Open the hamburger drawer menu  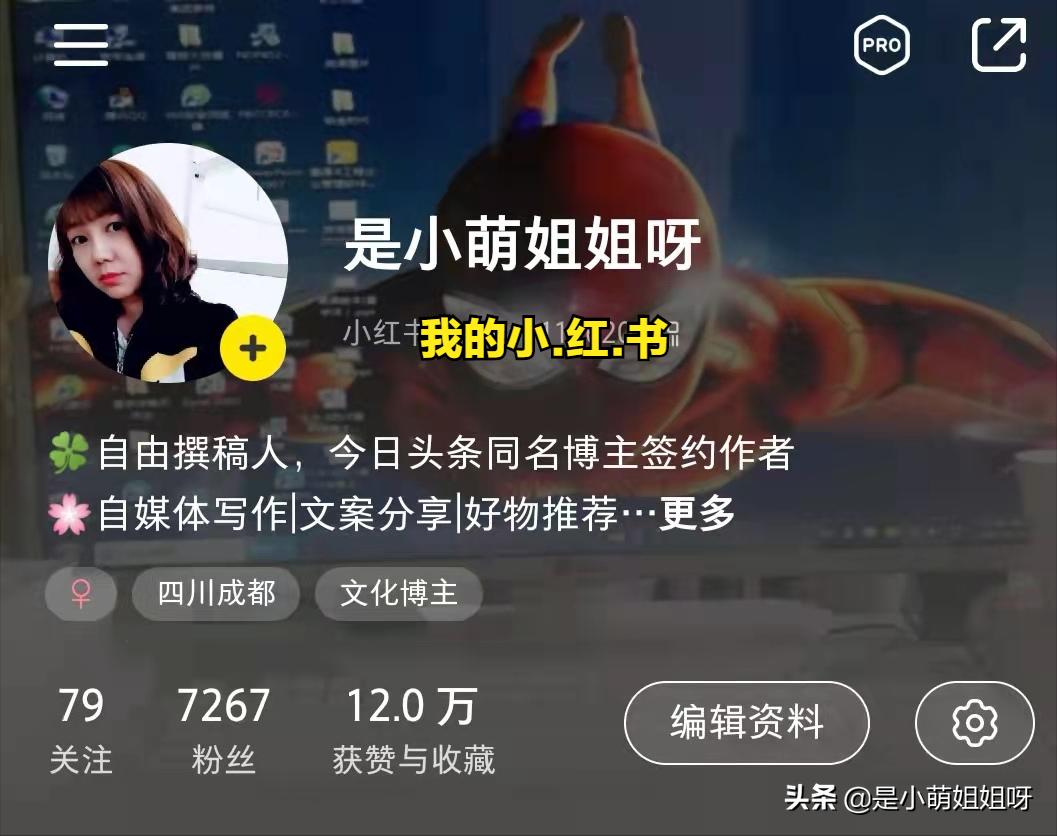point(80,46)
